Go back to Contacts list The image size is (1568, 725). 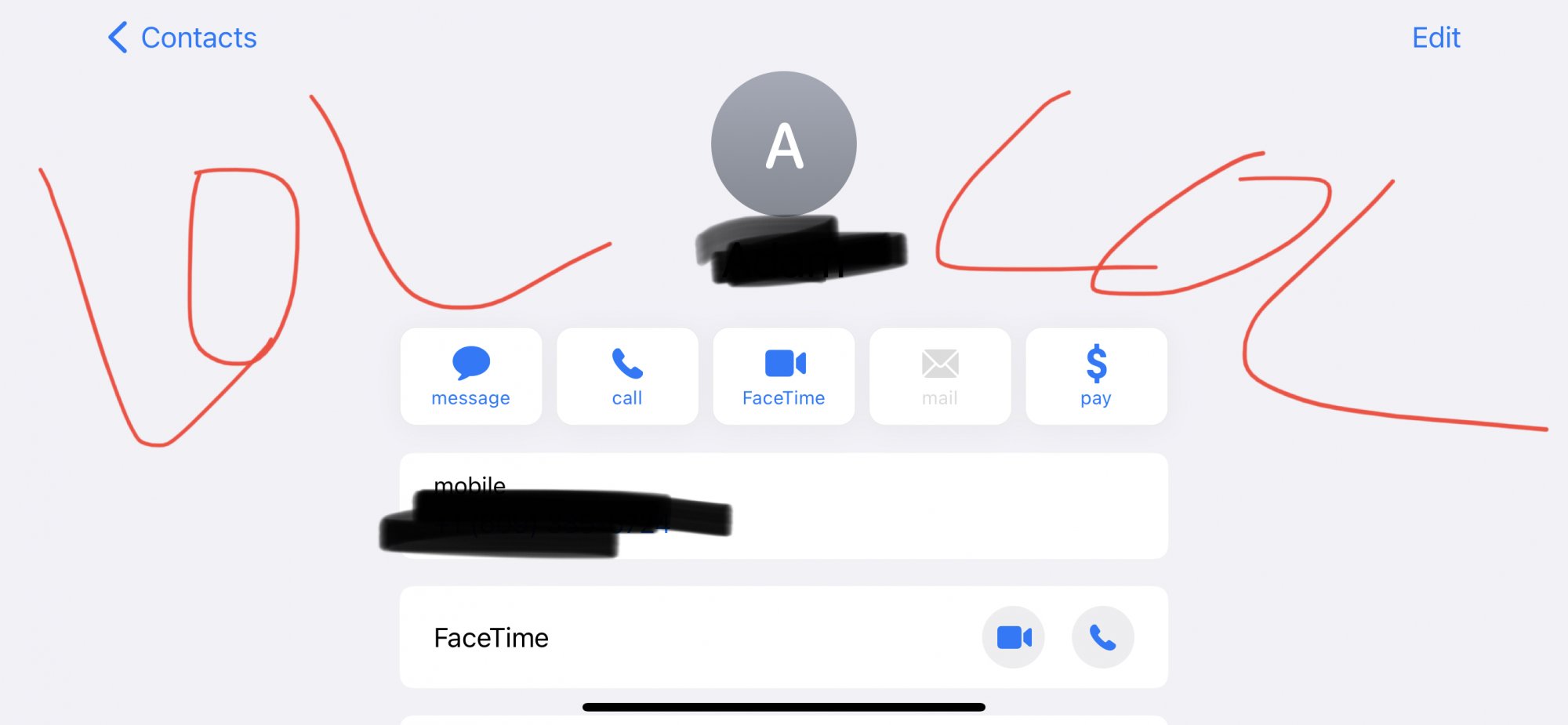[182, 38]
